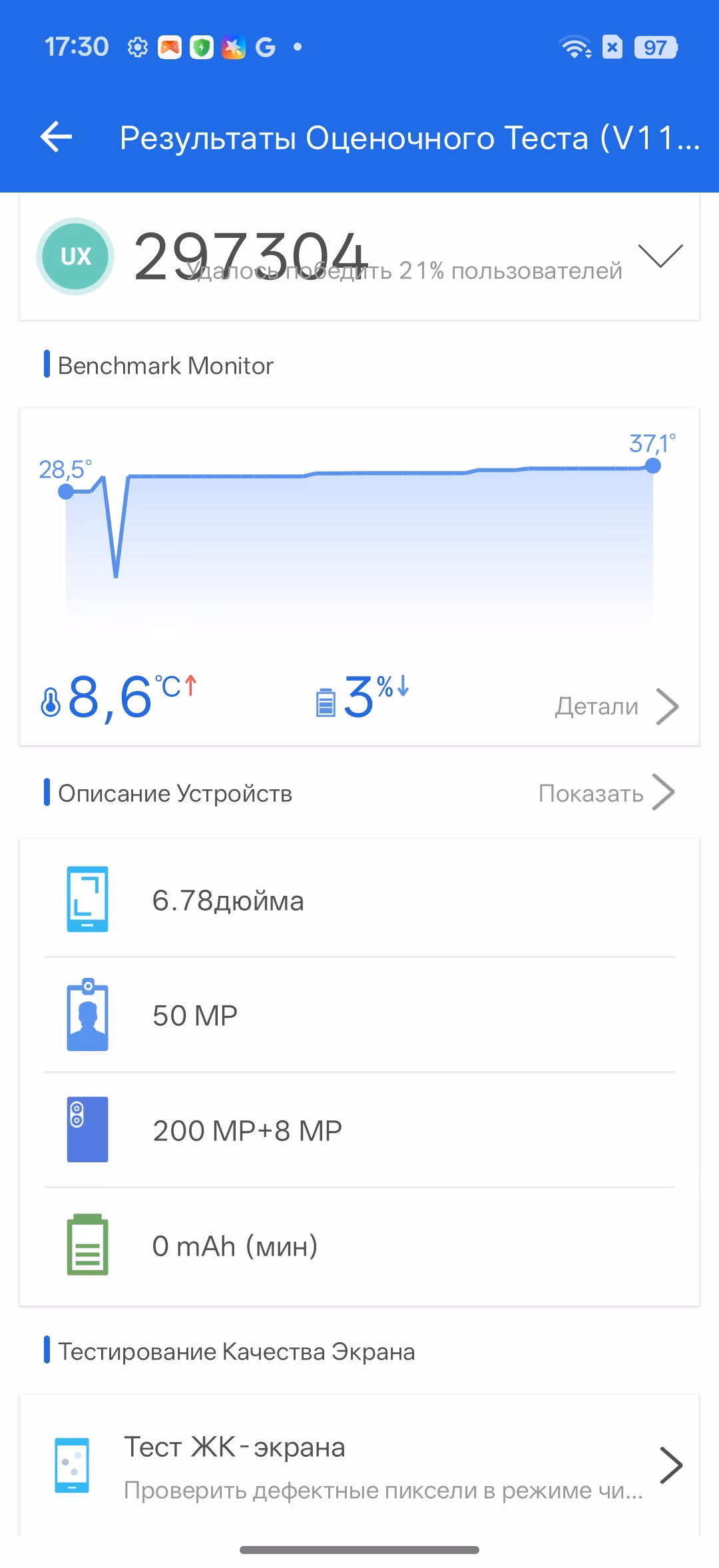The width and height of the screenshot is (719, 1568).
Task: Go back using the top arrow
Action: (57, 137)
